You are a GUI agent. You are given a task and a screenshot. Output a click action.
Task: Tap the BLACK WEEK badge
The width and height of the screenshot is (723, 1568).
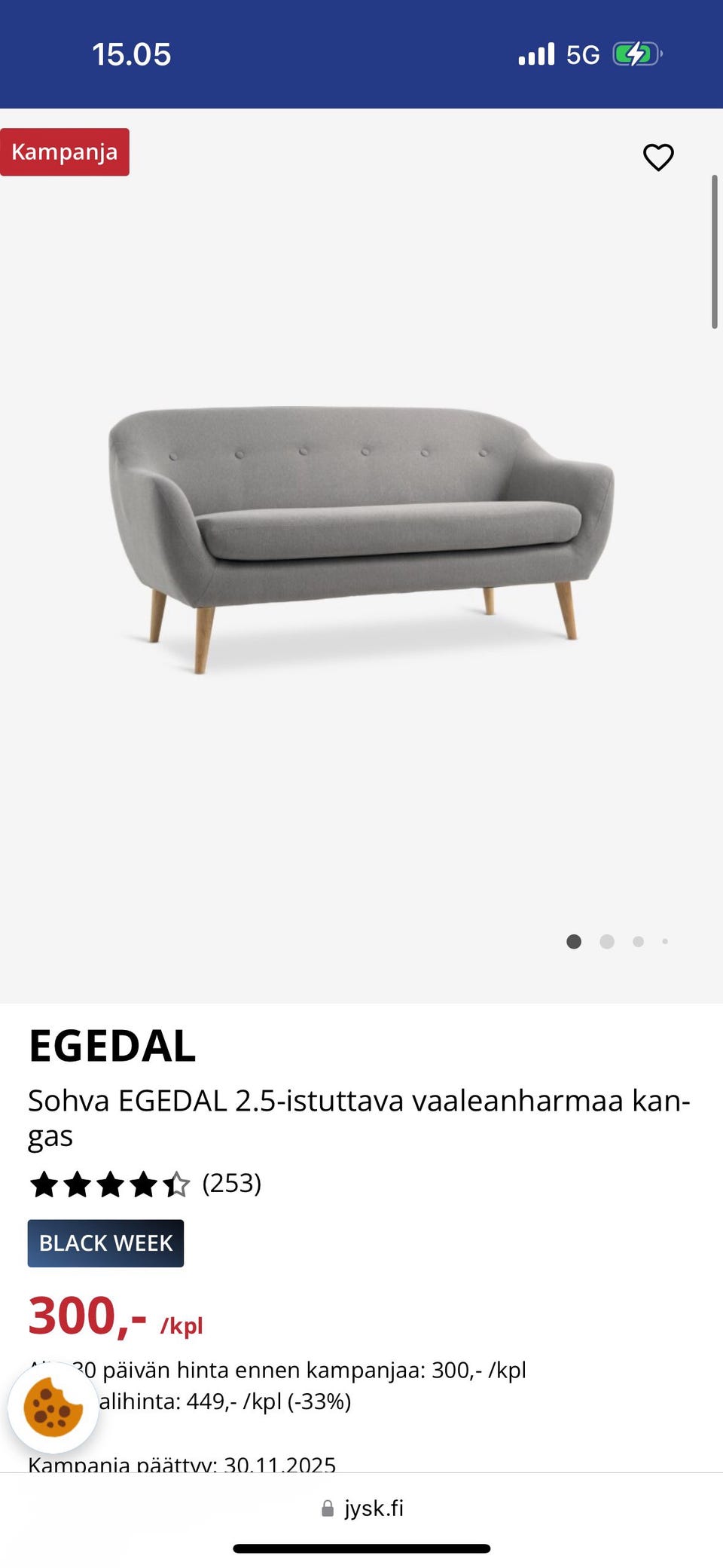[x=105, y=1243]
